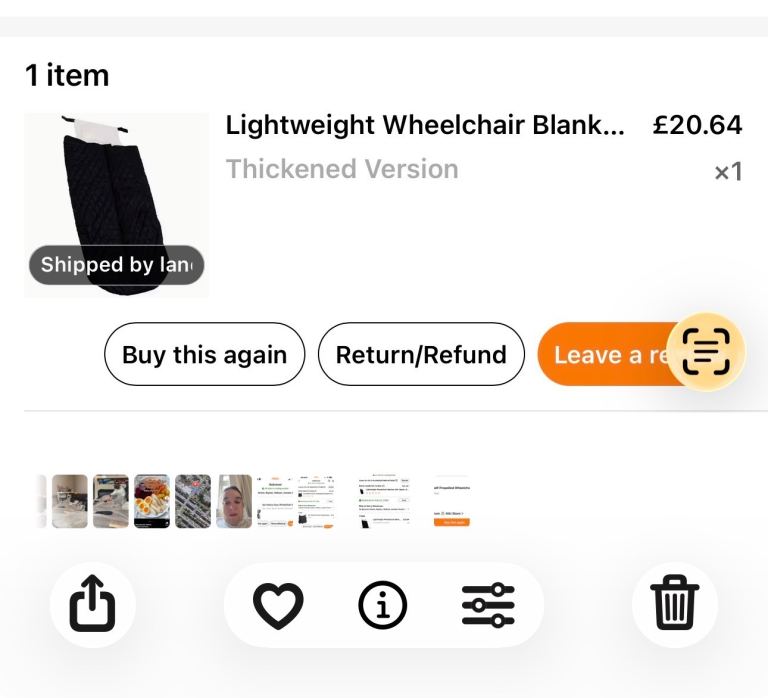Activate the Live Text scan icon
The image size is (768, 698).
706,352
